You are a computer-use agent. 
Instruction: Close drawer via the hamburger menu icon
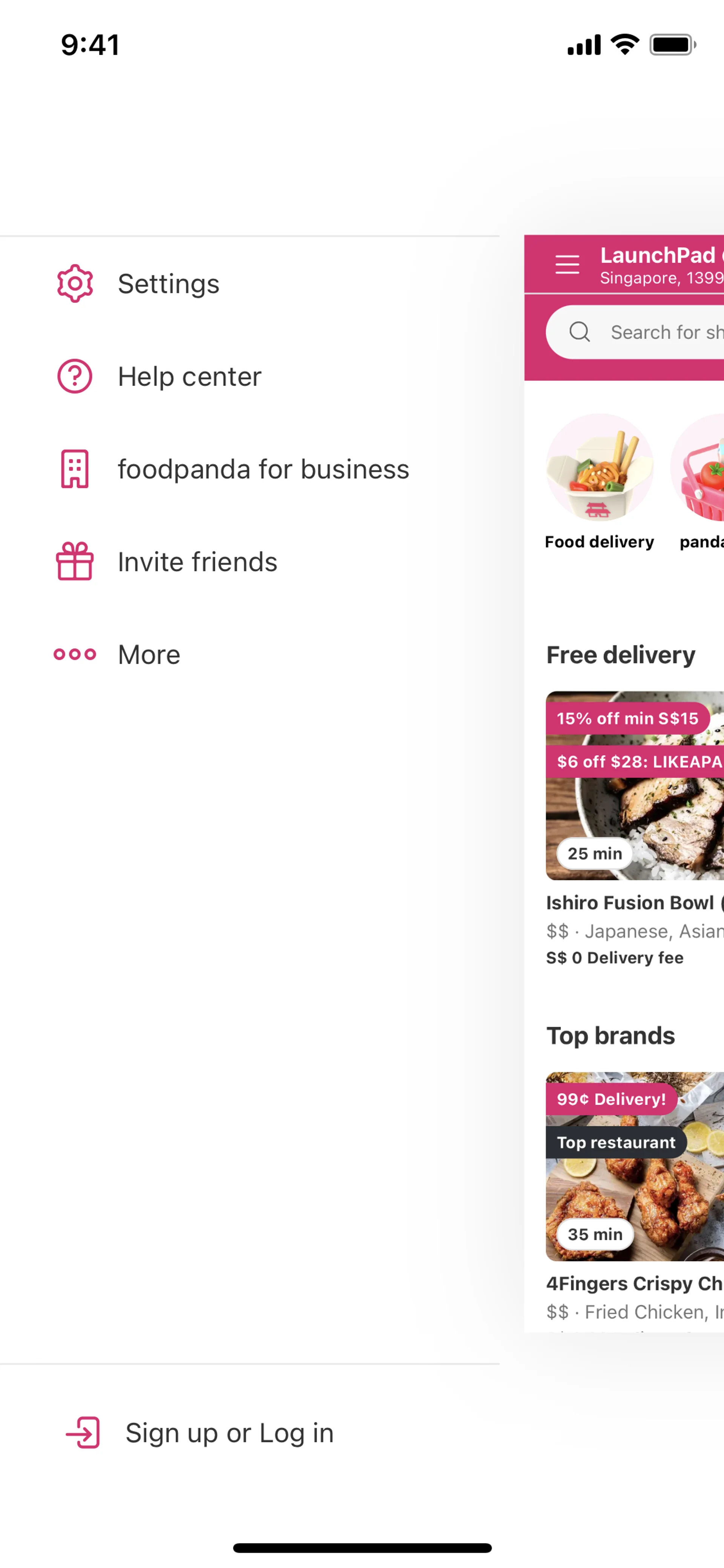[x=567, y=265]
